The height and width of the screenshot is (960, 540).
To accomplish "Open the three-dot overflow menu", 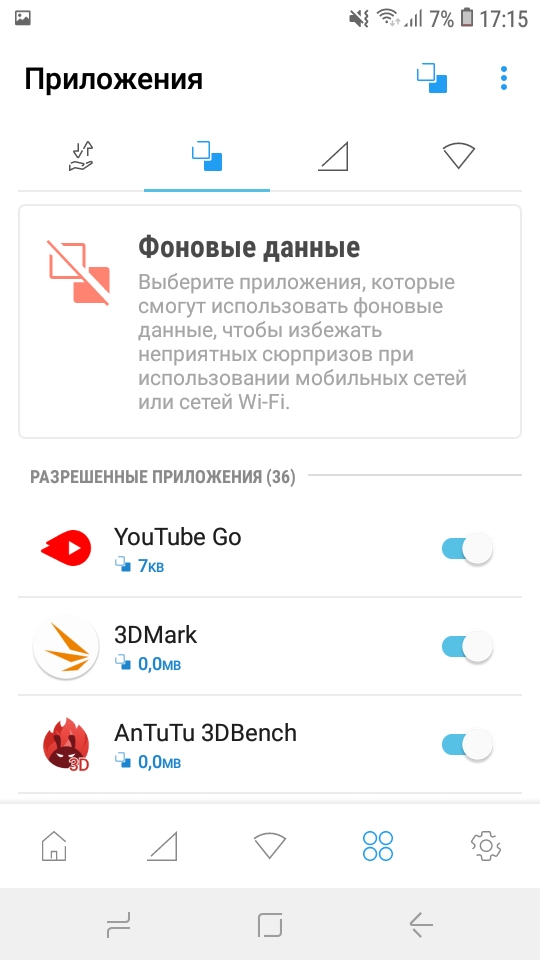I will point(503,78).
